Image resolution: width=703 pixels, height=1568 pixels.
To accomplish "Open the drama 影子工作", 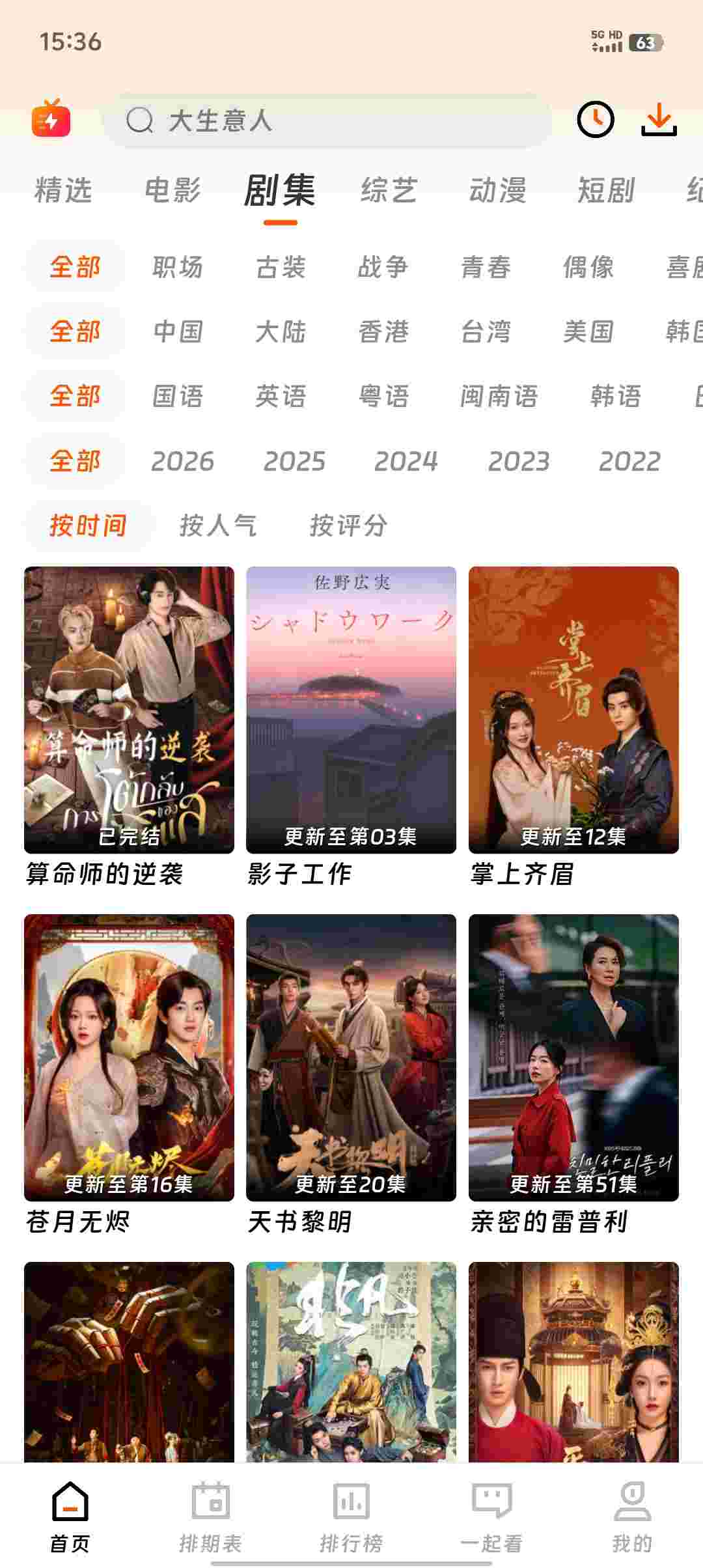I will coord(351,710).
